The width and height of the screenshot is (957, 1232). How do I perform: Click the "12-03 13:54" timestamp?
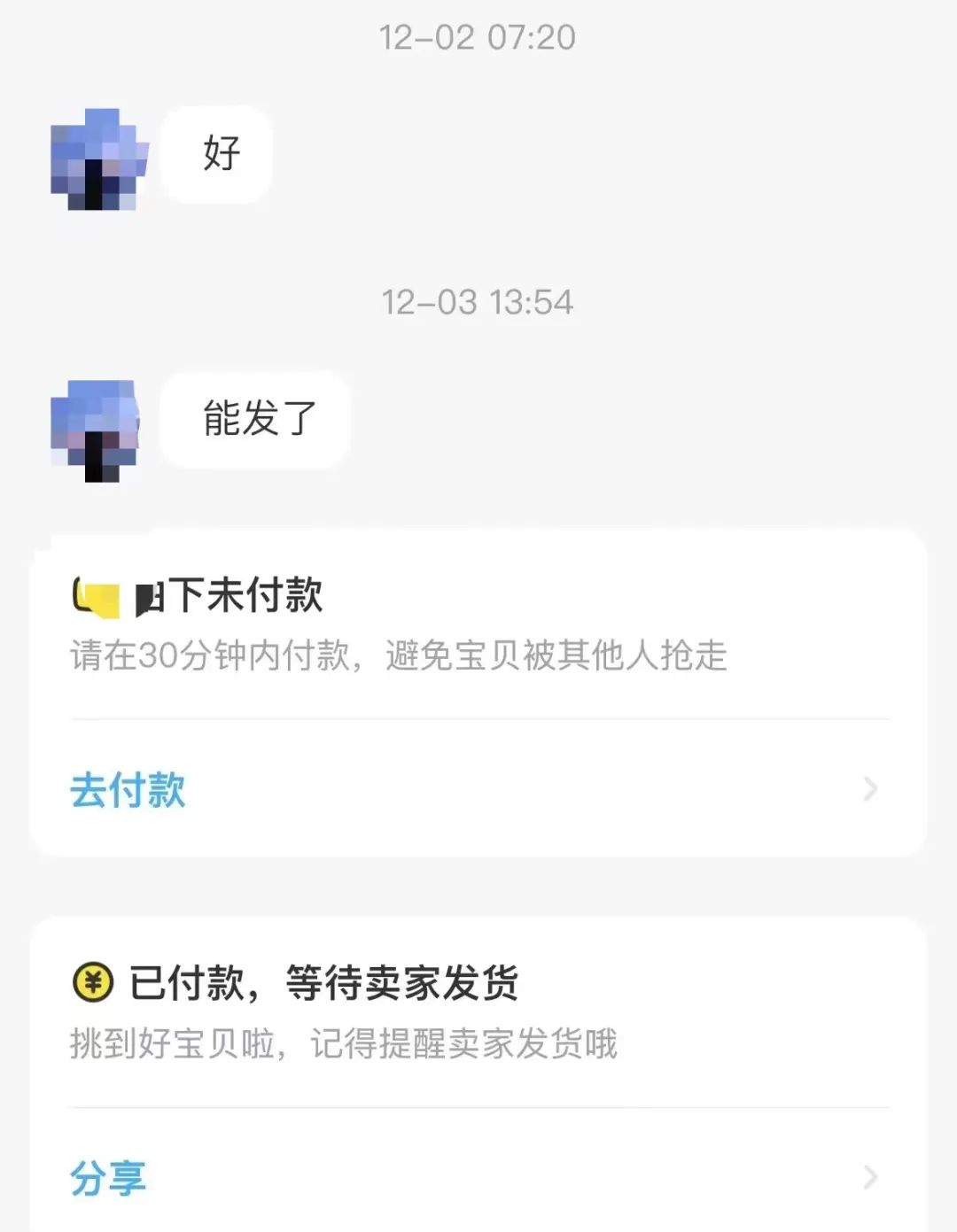click(478, 303)
